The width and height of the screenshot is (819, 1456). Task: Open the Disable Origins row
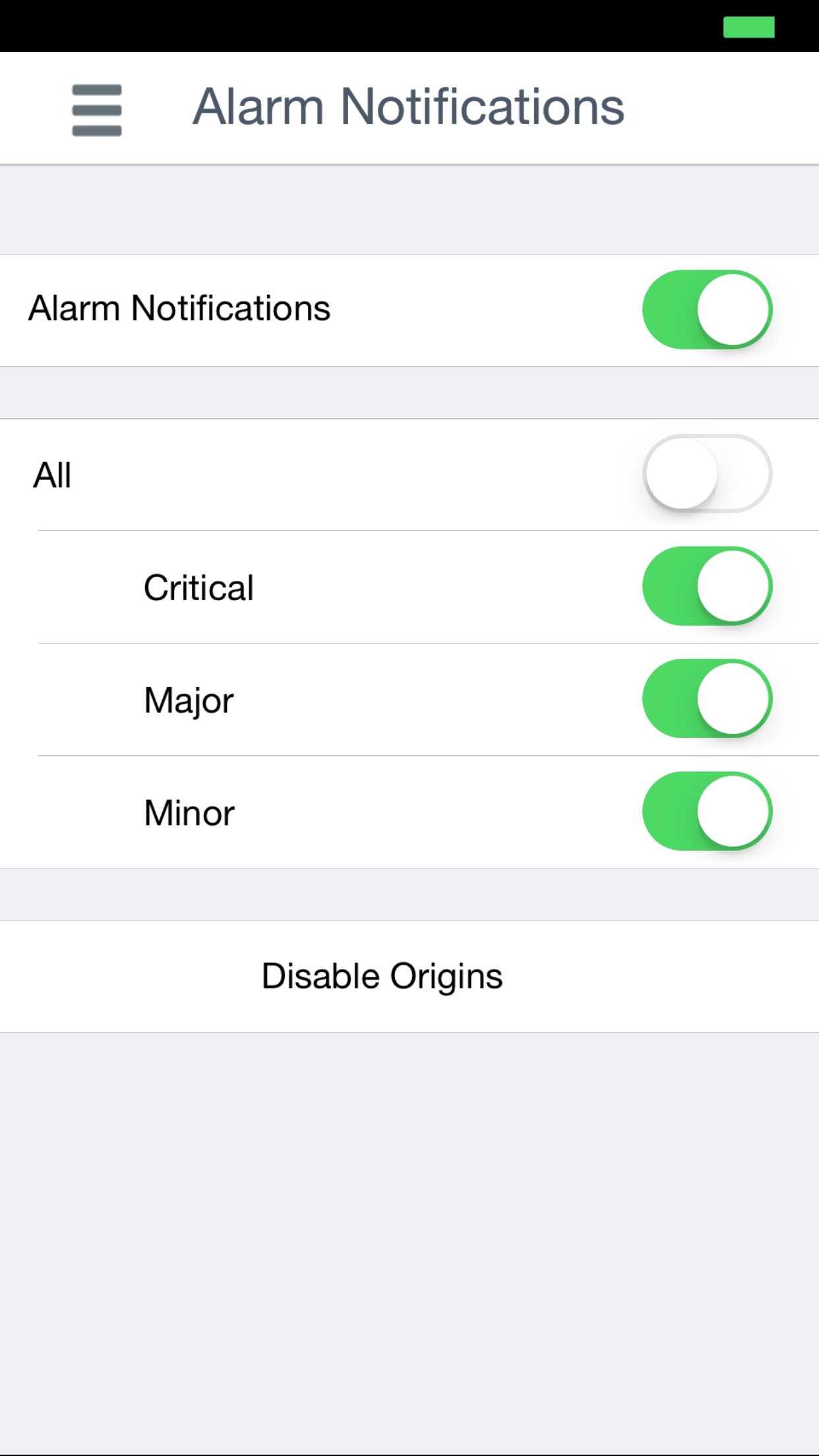[x=382, y=976]
